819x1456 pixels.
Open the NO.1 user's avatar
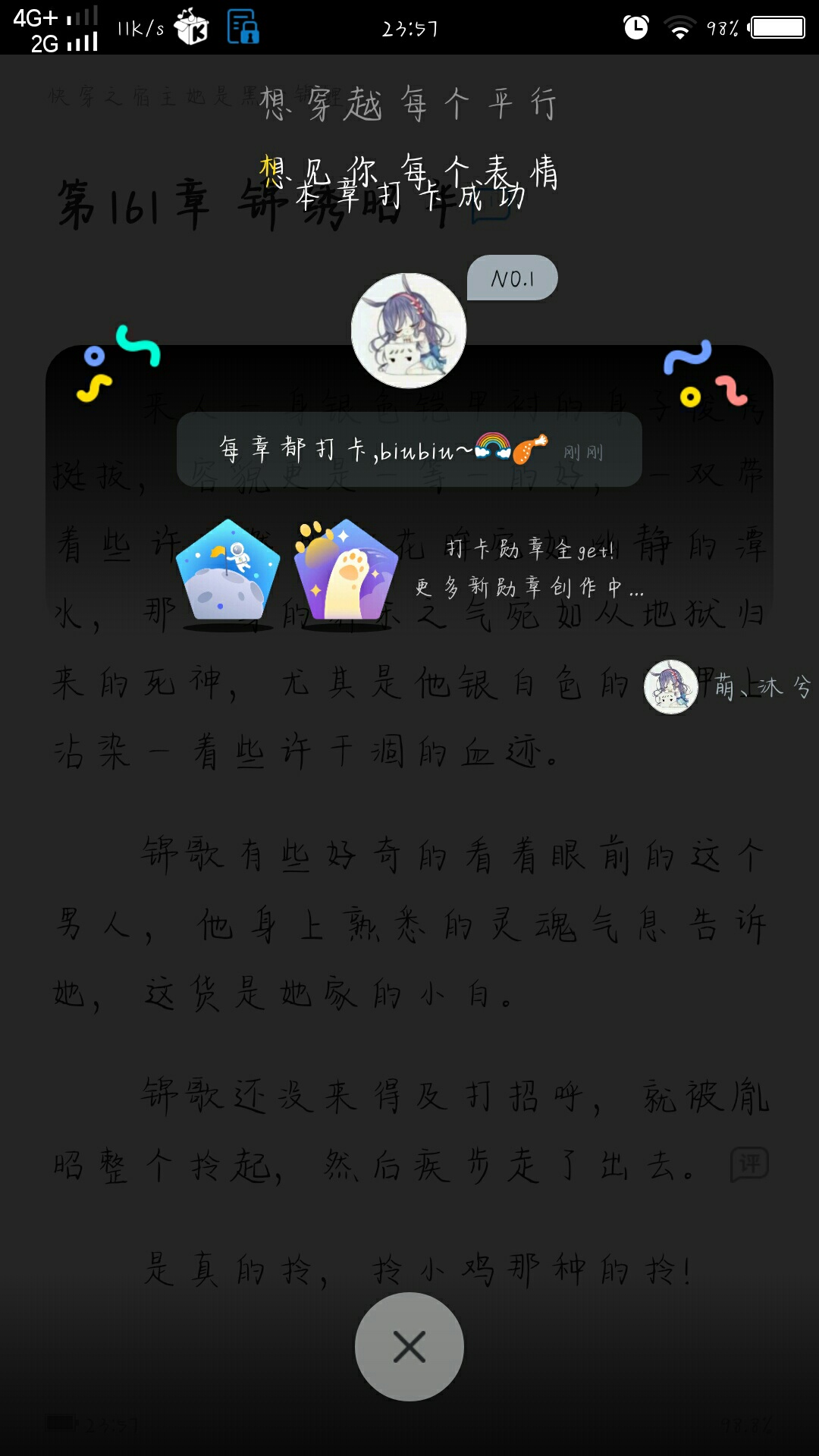click(x=409, y=331)
